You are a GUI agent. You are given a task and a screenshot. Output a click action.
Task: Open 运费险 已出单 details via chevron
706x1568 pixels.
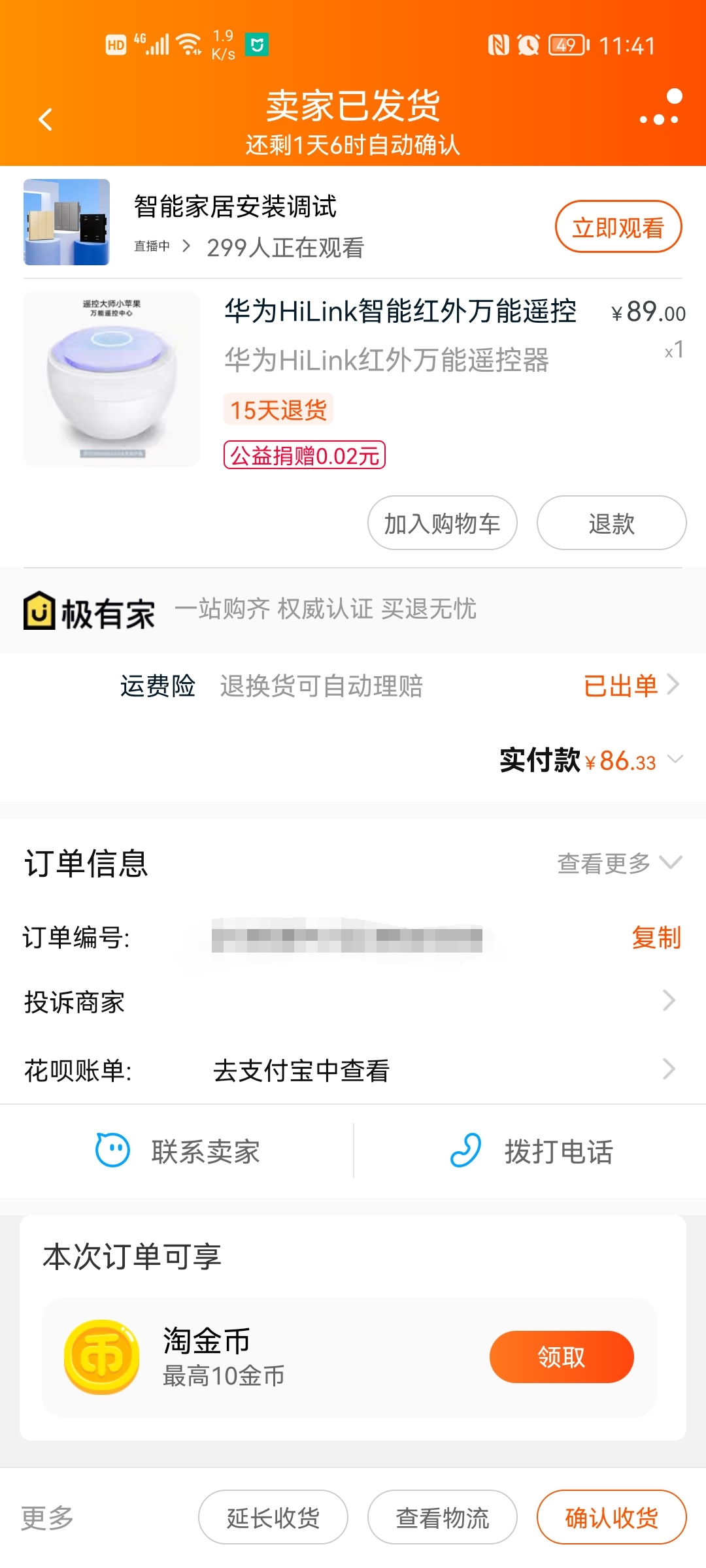[x=674, y=686]
